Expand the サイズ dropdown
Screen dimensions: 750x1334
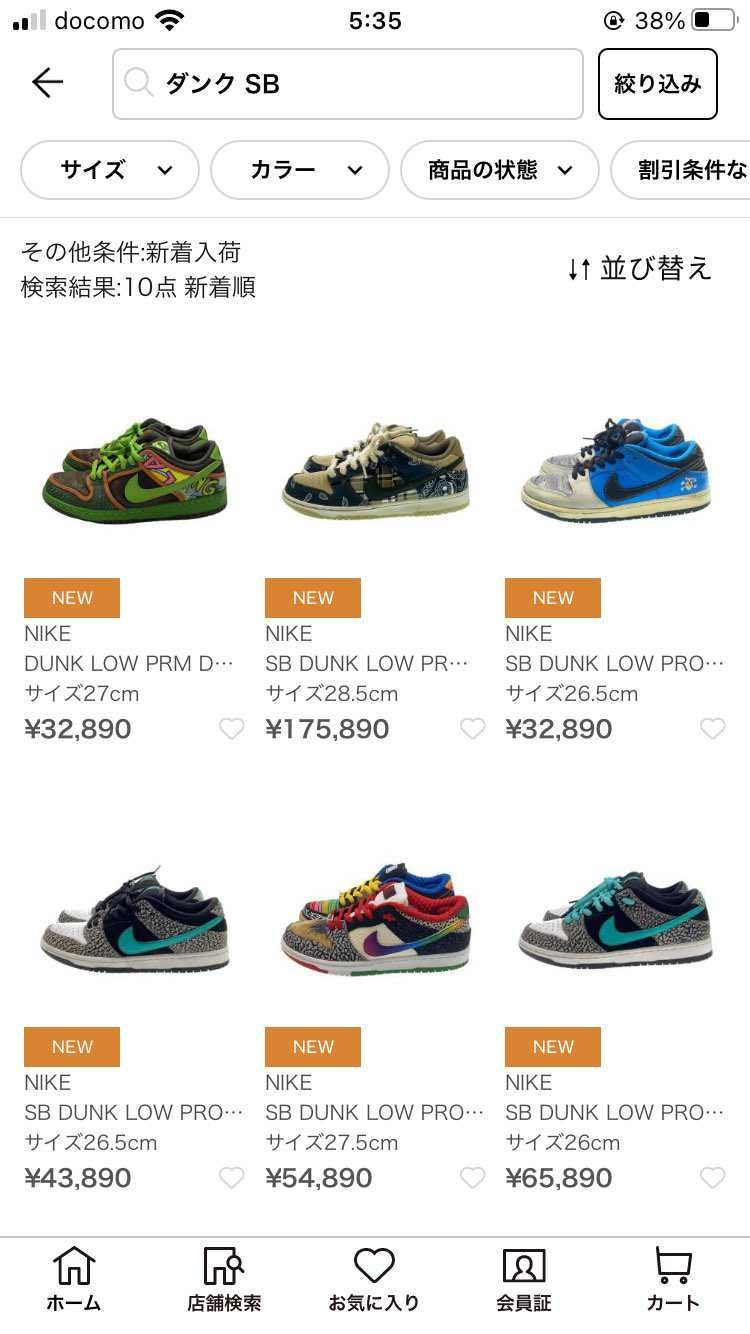click(x=110, y=170)
